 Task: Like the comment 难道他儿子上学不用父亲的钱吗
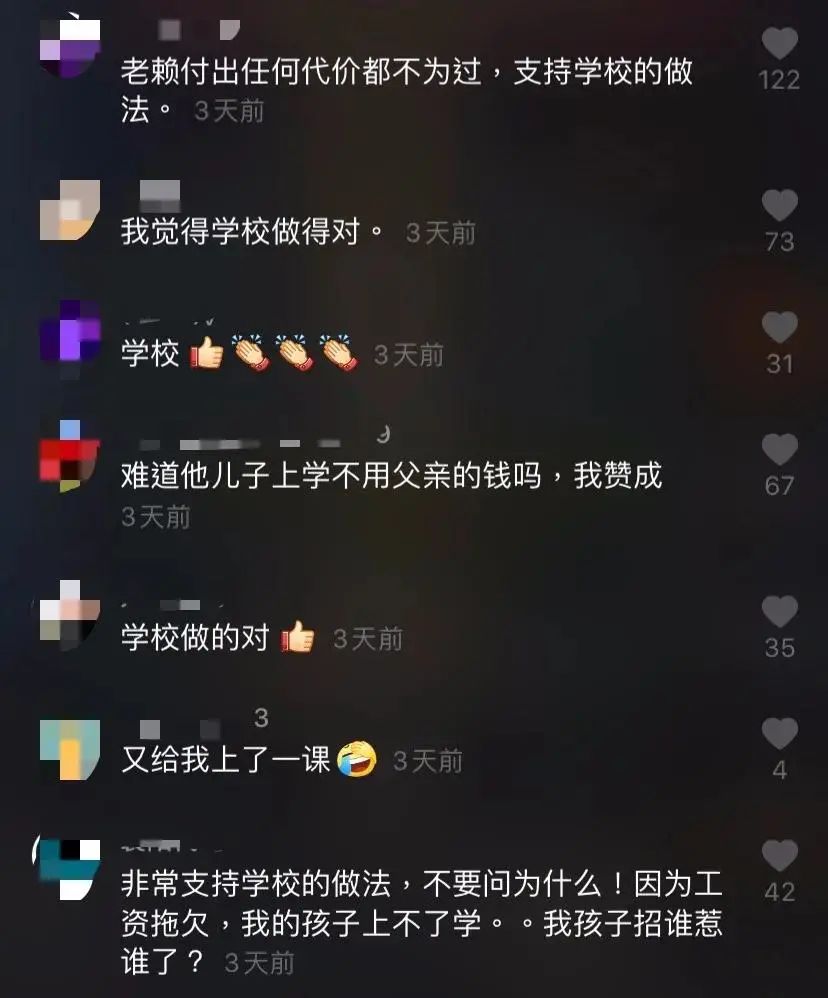pos(779,450)
